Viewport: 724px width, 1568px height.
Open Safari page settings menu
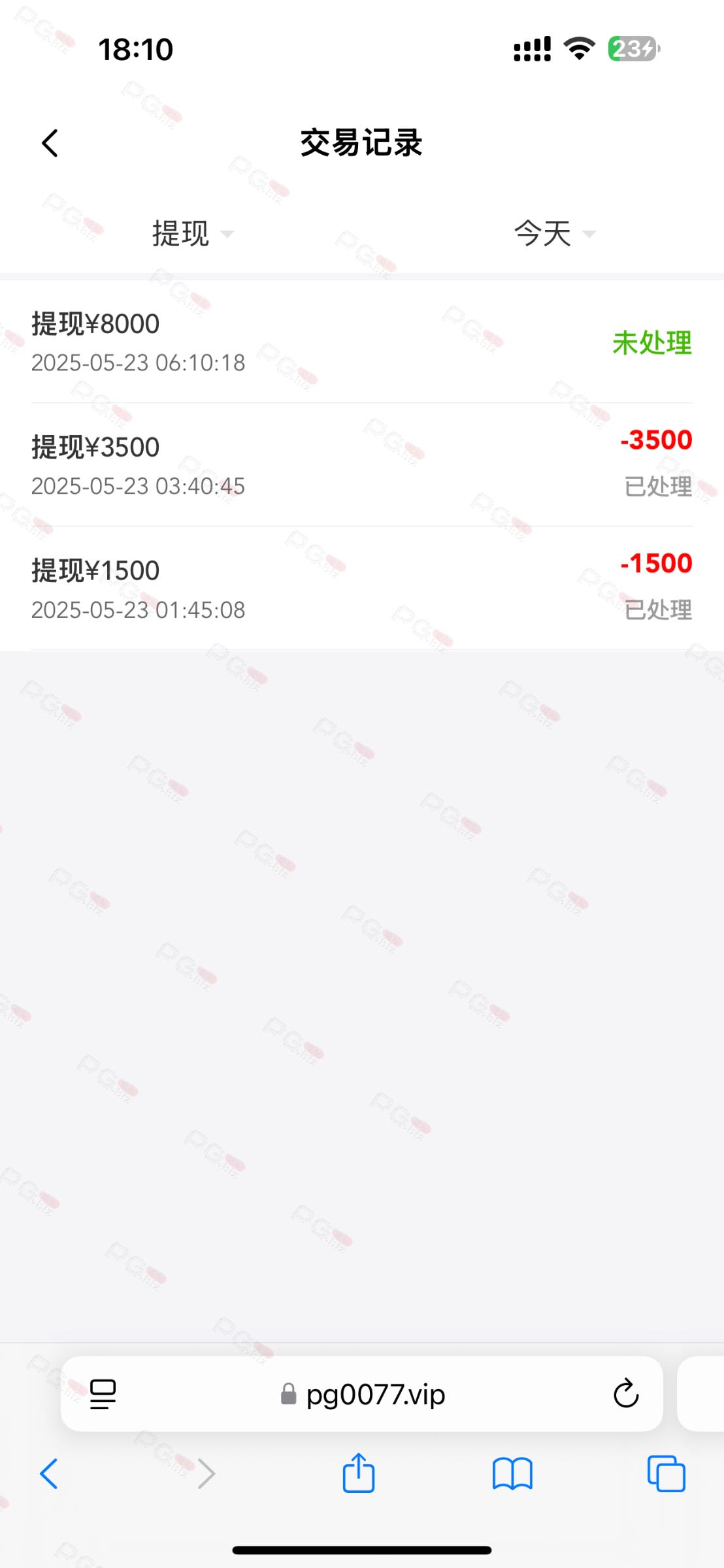tap(103, 1394)
